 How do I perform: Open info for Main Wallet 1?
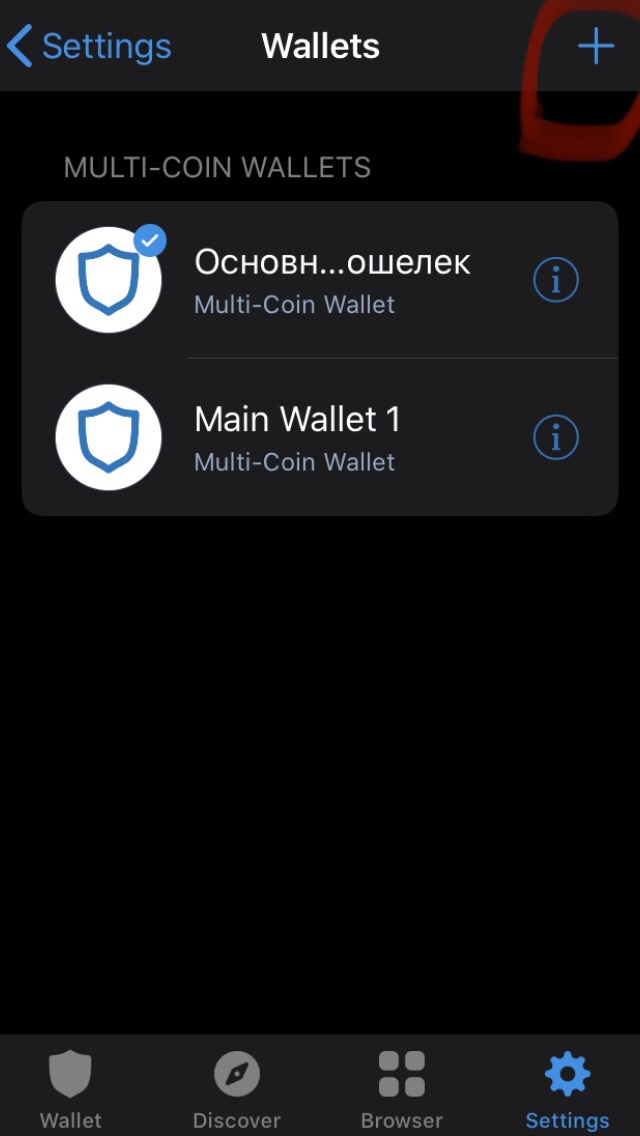pyautogui.click(x=556, y=437)
